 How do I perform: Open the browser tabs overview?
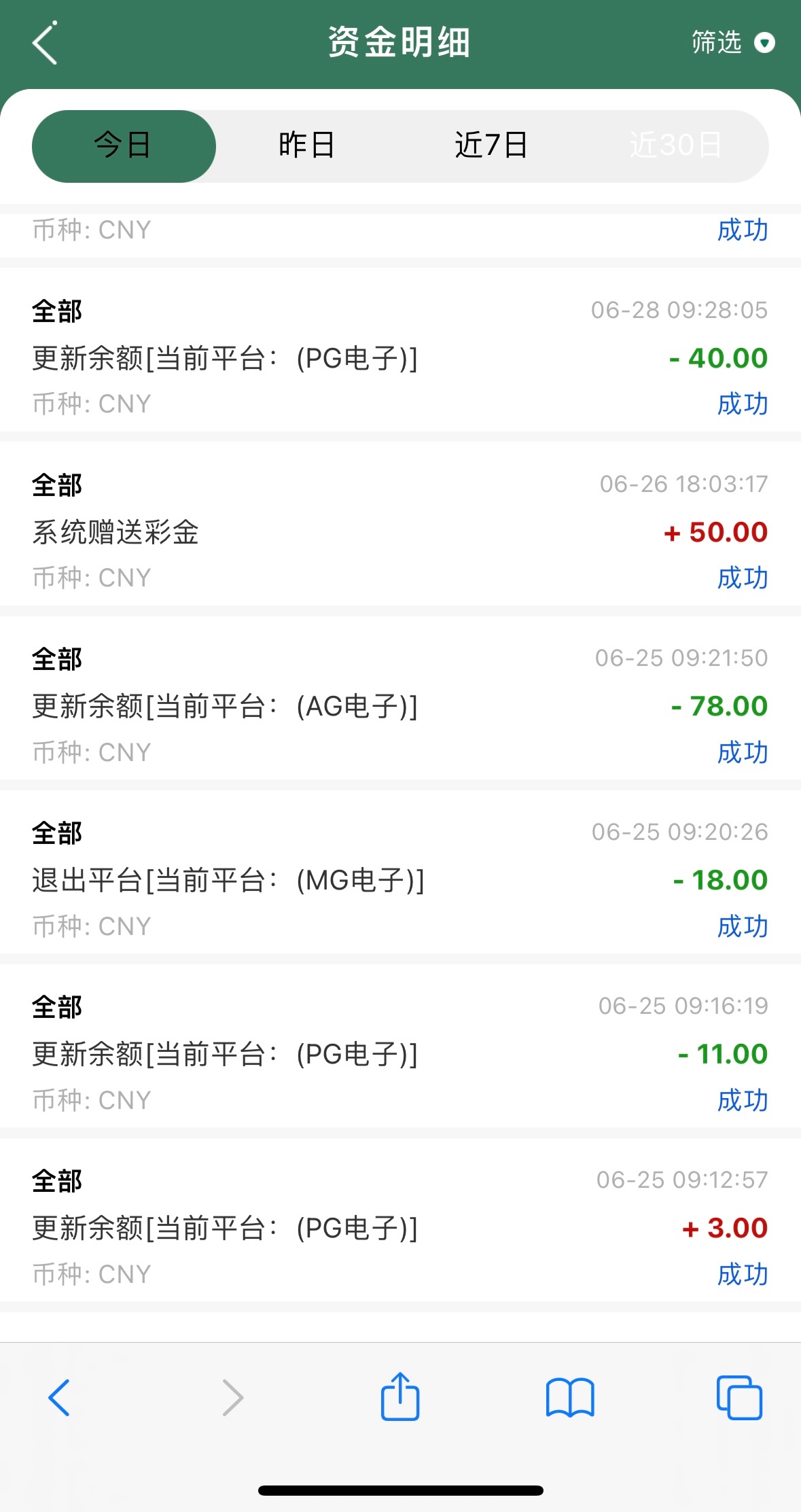[x=739, y=1397]
